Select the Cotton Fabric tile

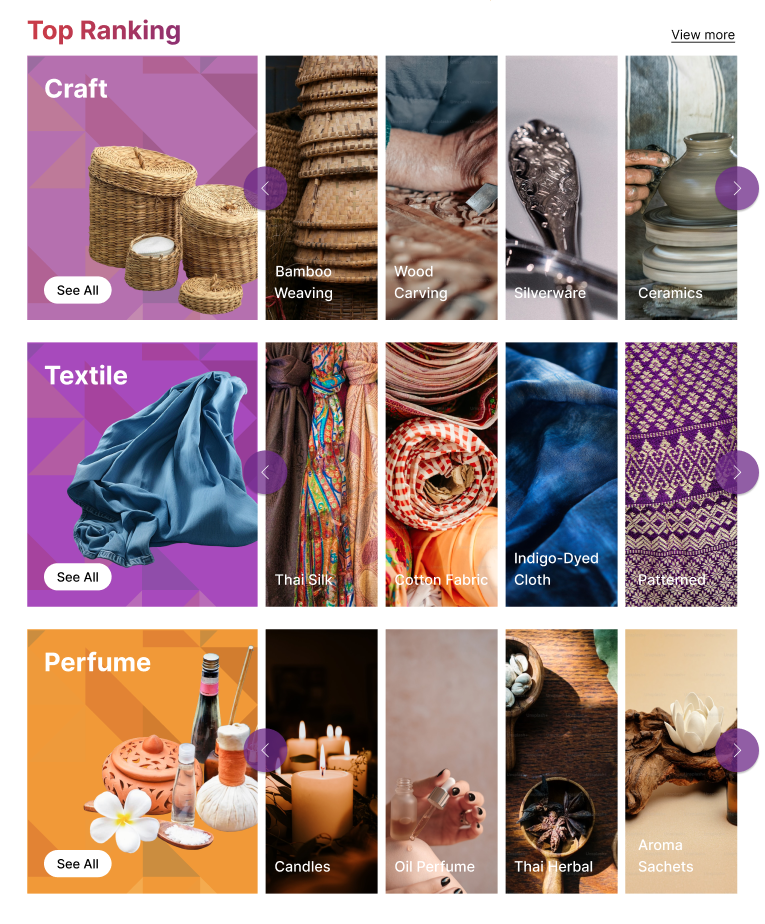[441, 475]
